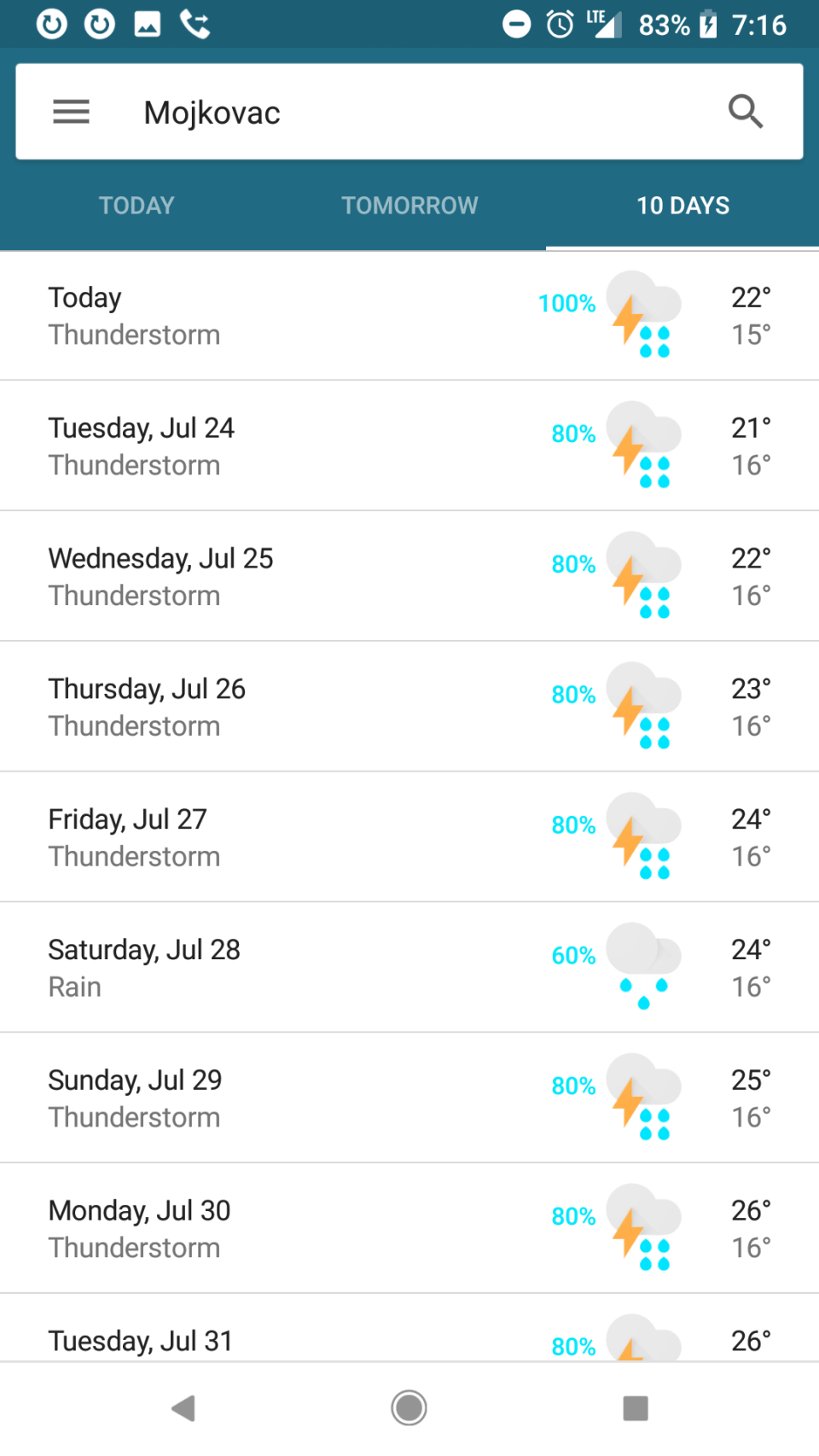Select the 10 Days tab
Screen dimensions: 819x1456
coord(682,206)
